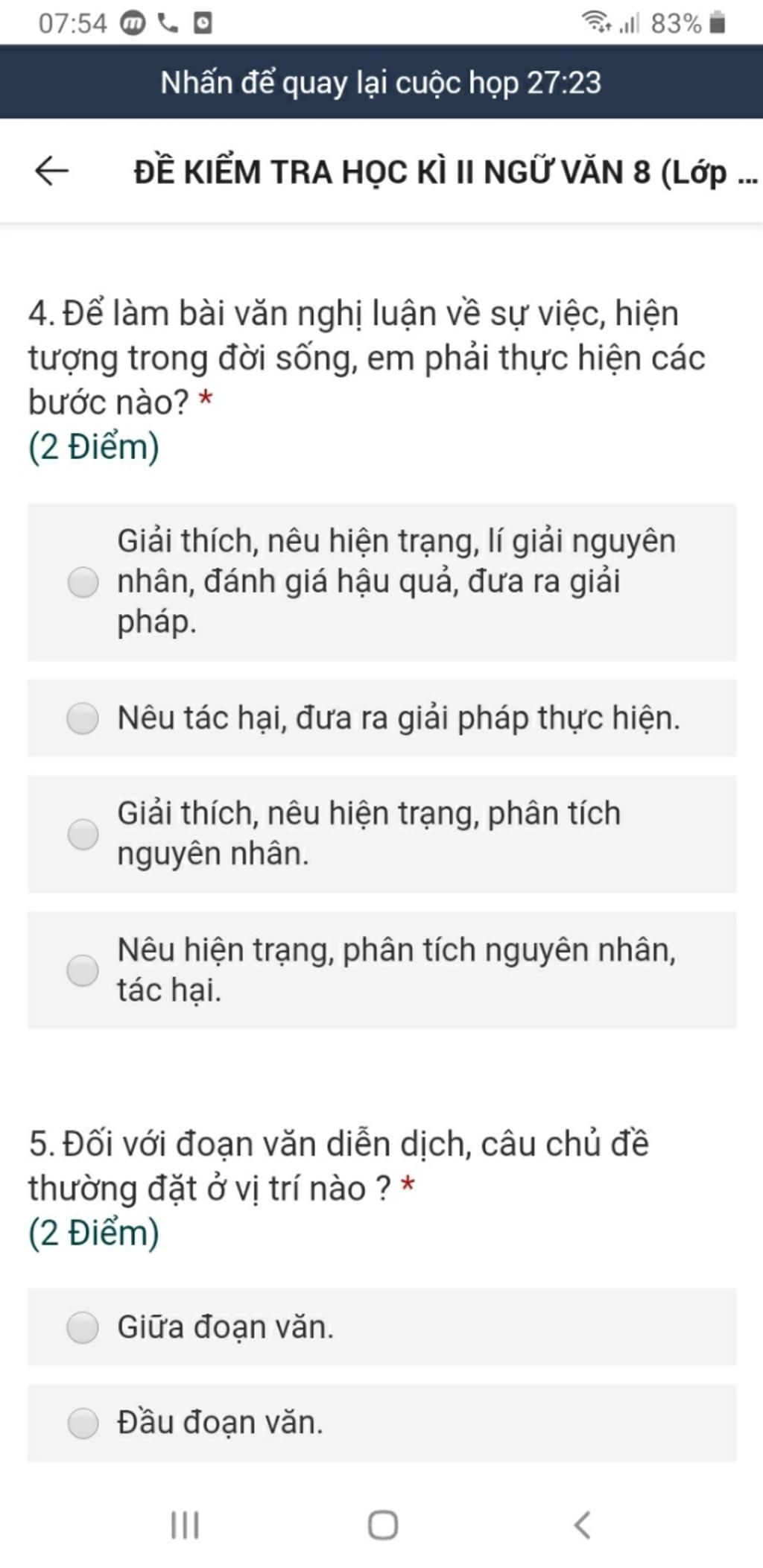Go to the home screen
763x1568 pixels.
382,1525
